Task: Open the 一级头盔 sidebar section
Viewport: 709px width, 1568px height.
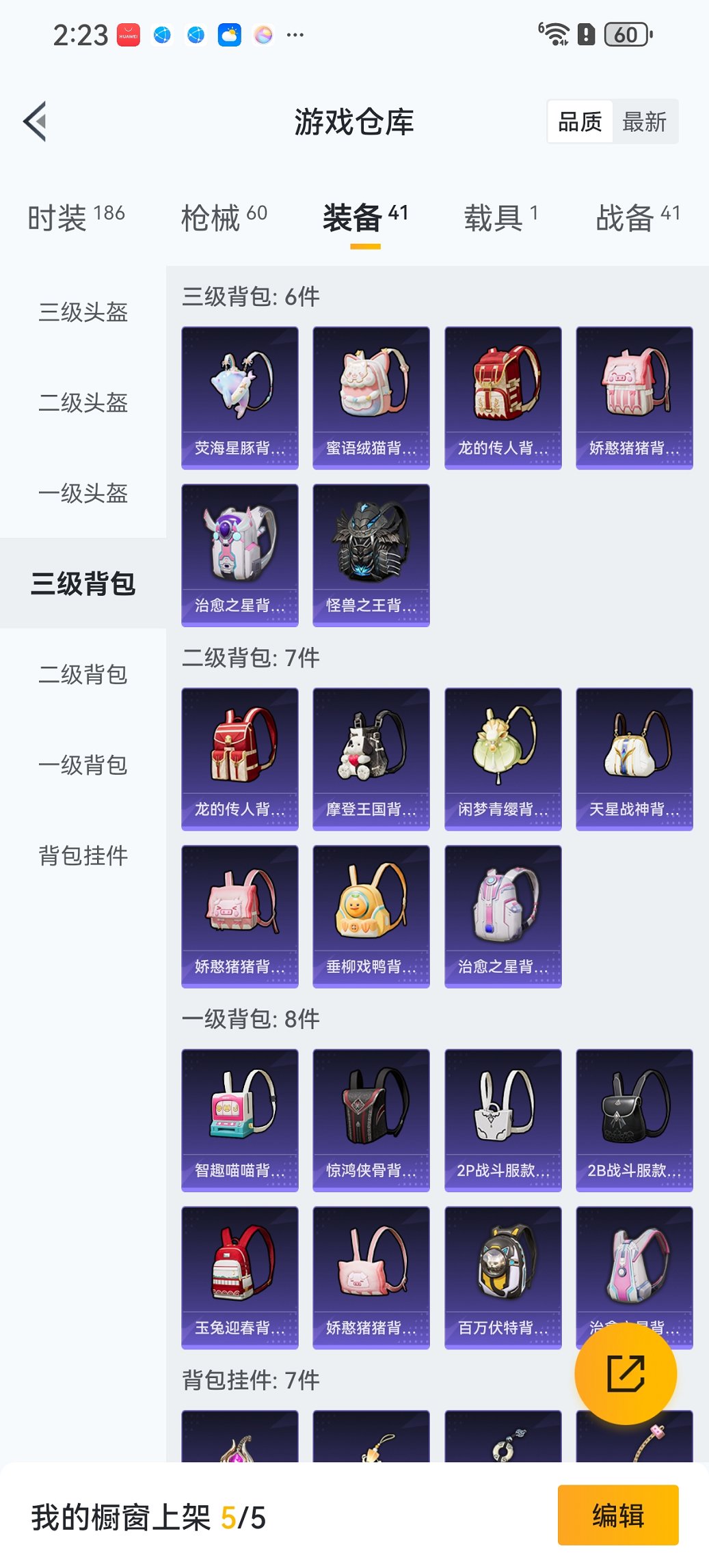Action: point(82,494)
